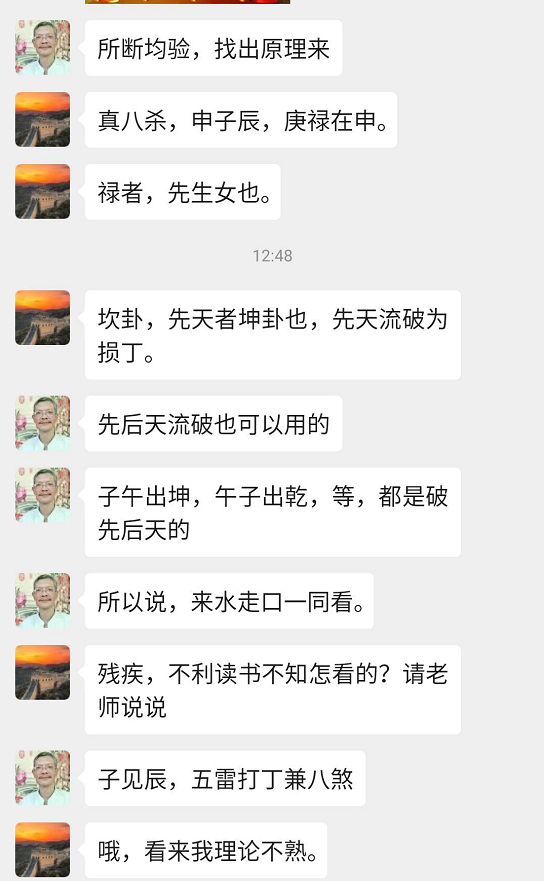The height and width of the screenshot is (881, 544).
Task: Open profile photo beside 先后天流破也可以用的
Action: 43,423
